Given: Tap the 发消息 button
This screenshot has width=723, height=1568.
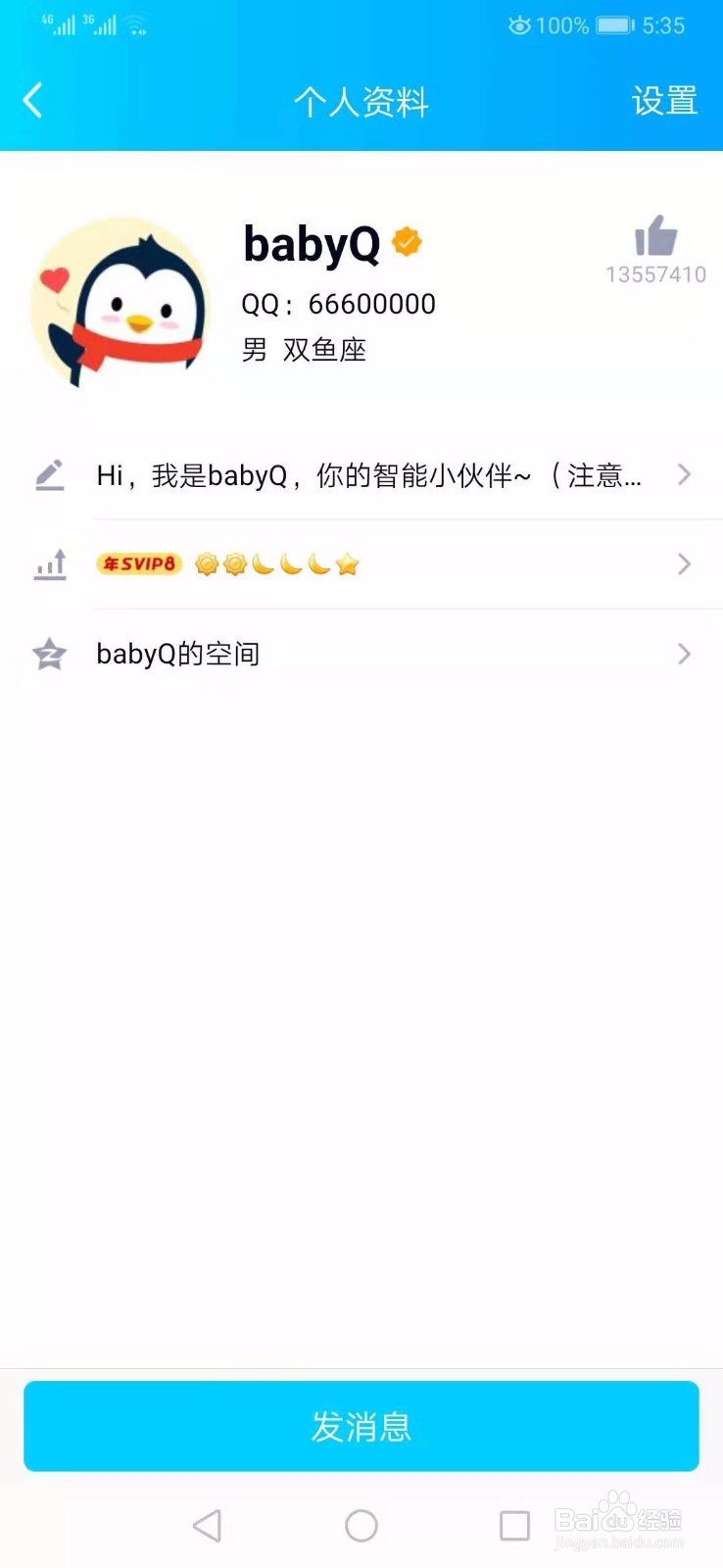Looking at the screenshot, I should [361, 1426].
